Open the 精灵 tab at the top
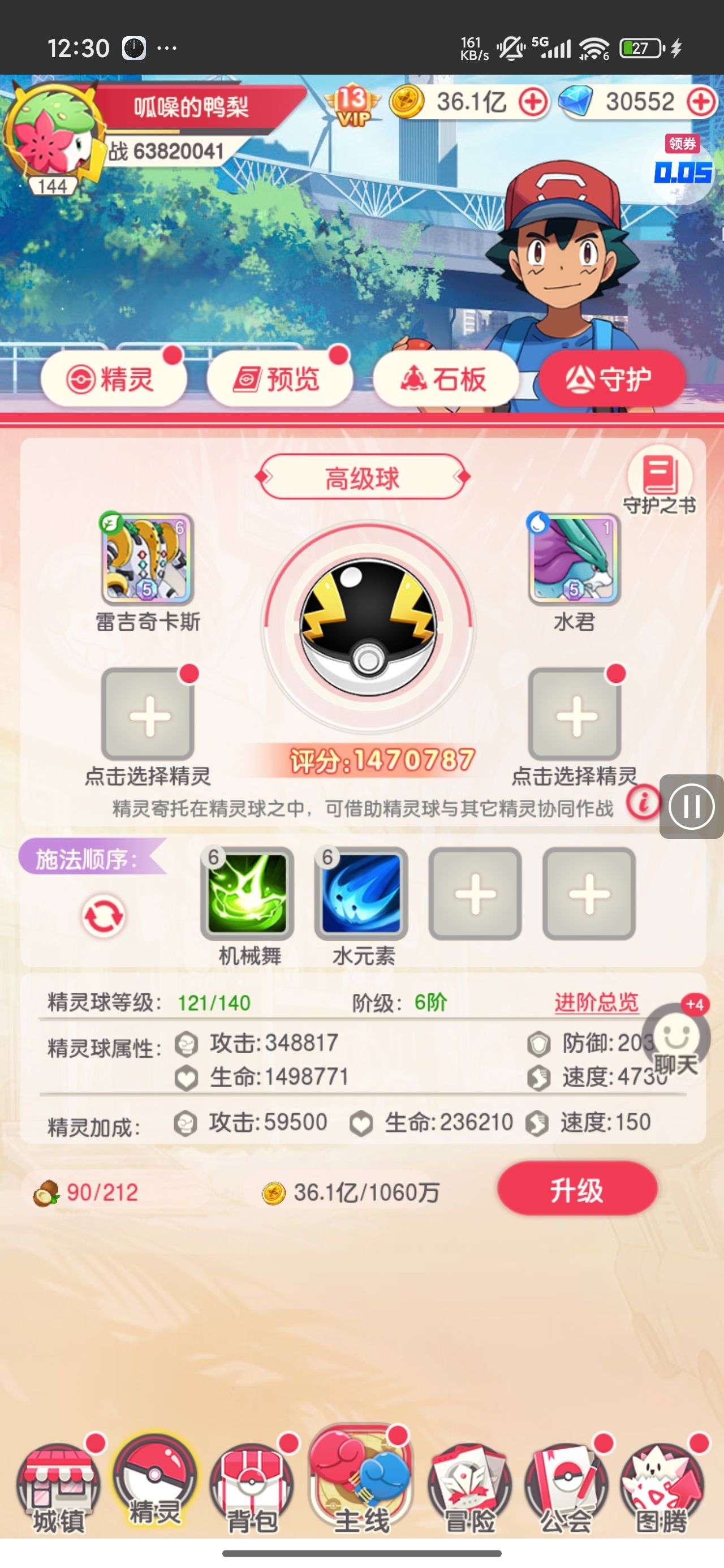Viewport: 724px width, 1568px height. tap(113, 378)
